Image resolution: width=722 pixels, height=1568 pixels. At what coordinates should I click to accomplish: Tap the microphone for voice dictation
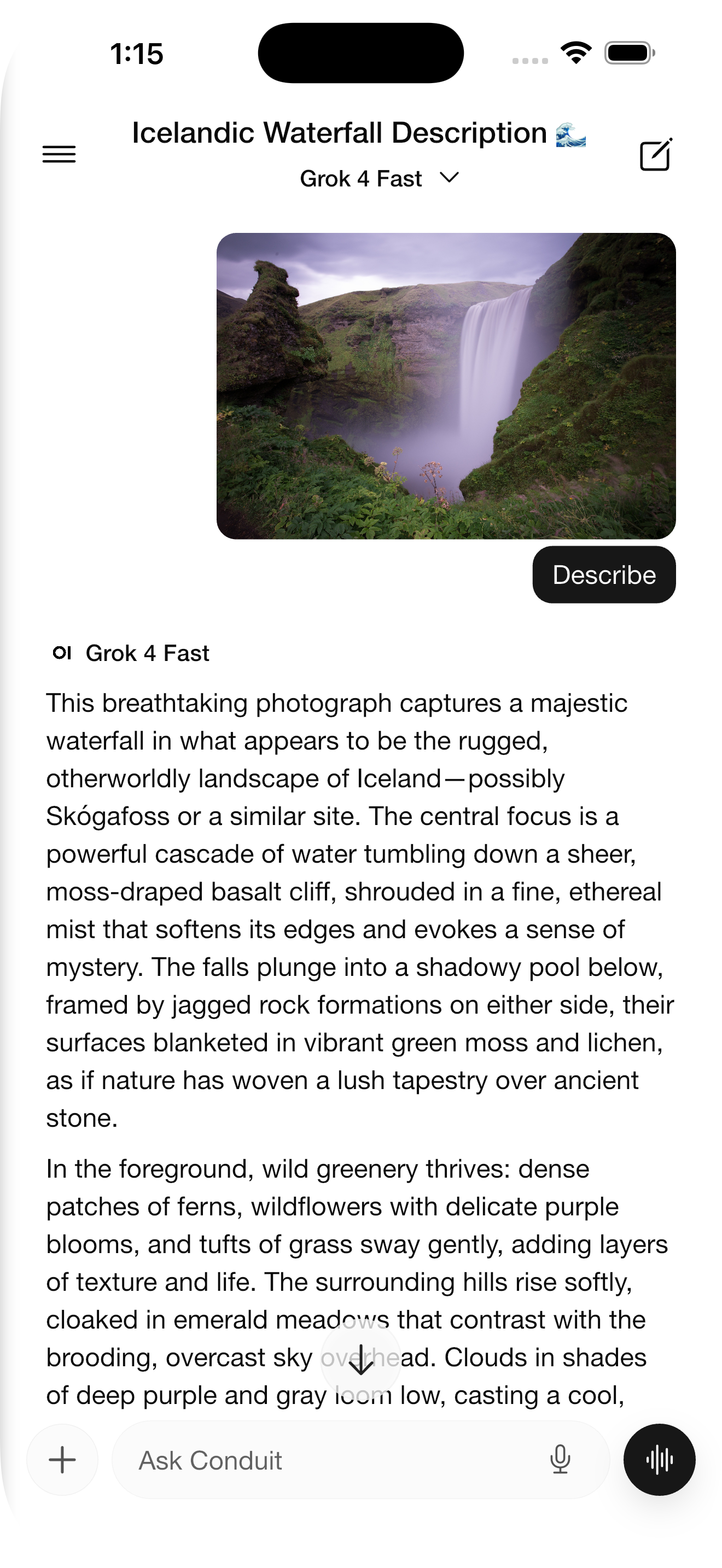(x=560, y=1460)
